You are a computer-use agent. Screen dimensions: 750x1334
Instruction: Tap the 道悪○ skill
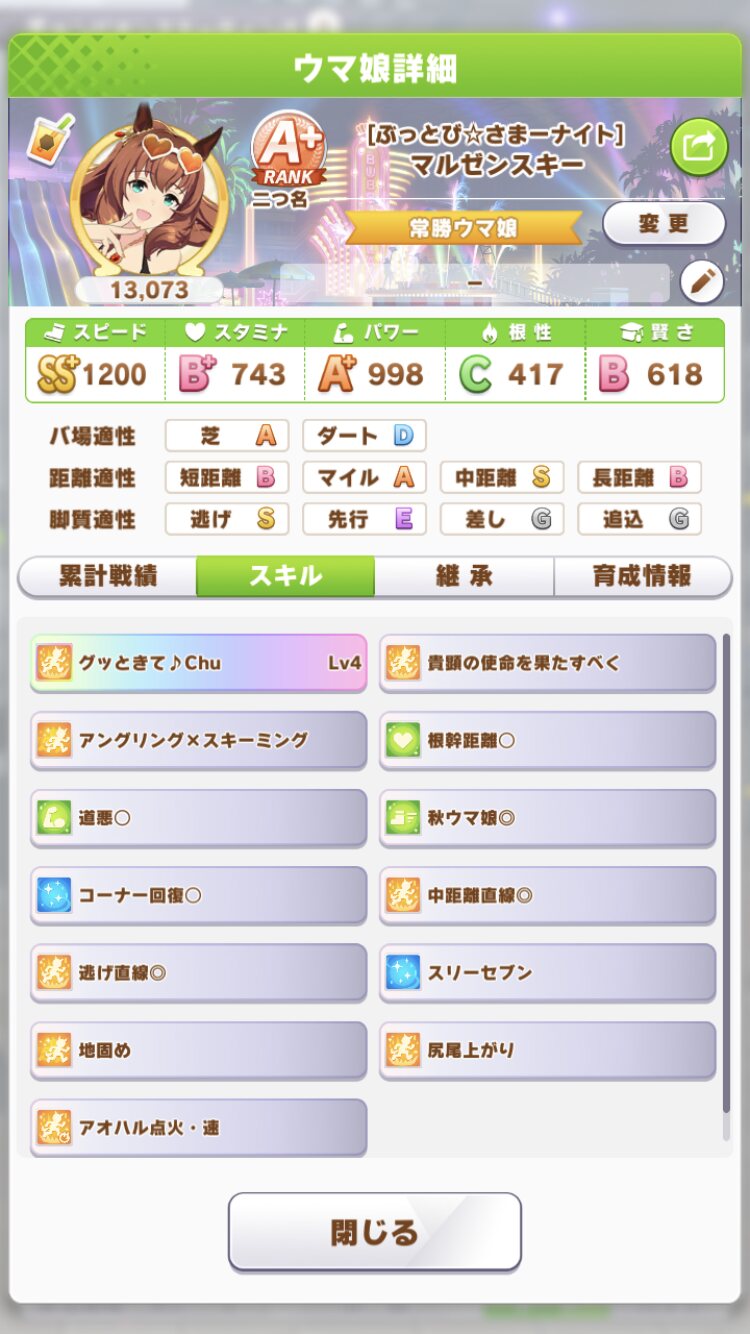[198, 818]
